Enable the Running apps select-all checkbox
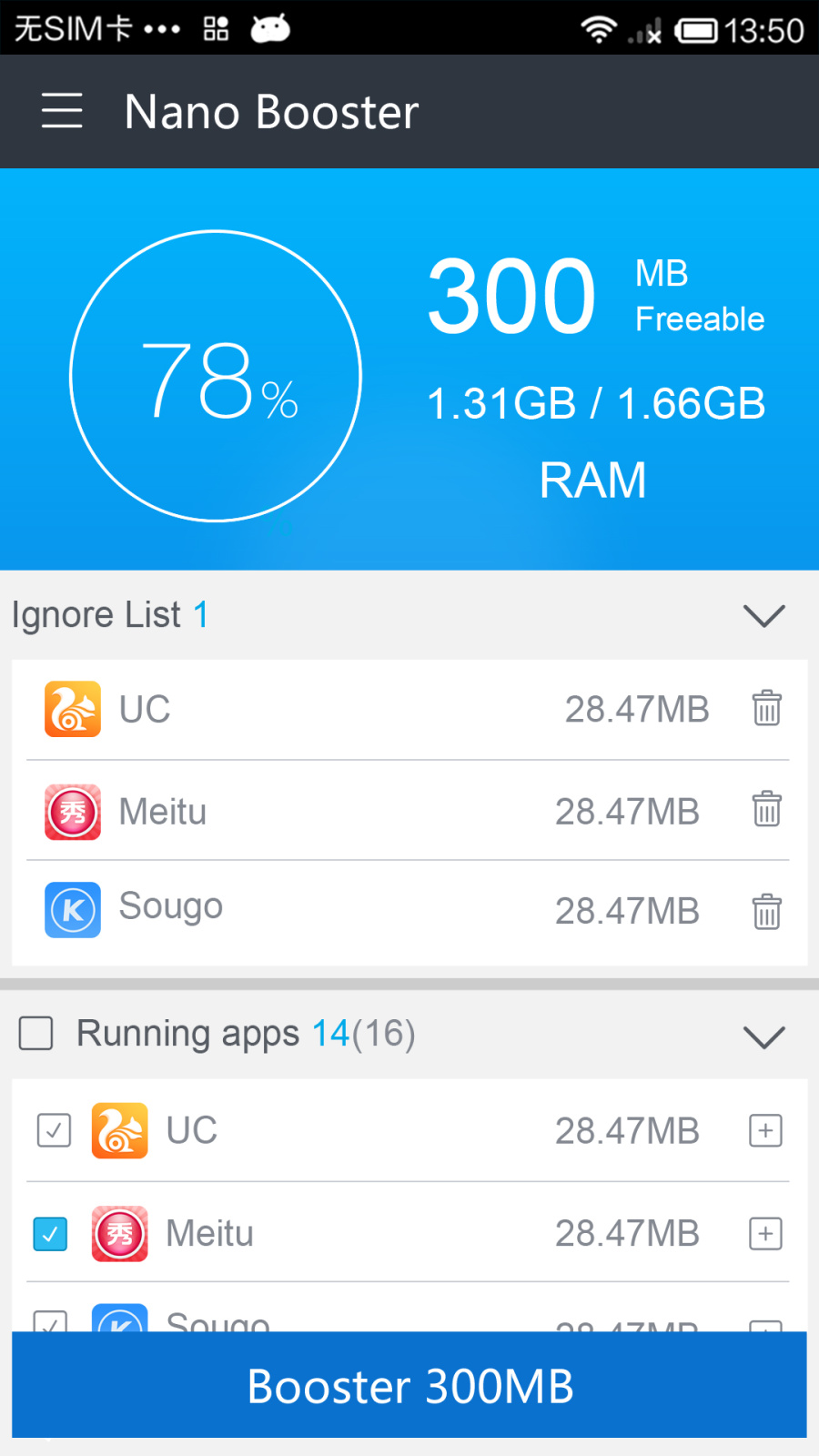 [x=35, y=1034]
